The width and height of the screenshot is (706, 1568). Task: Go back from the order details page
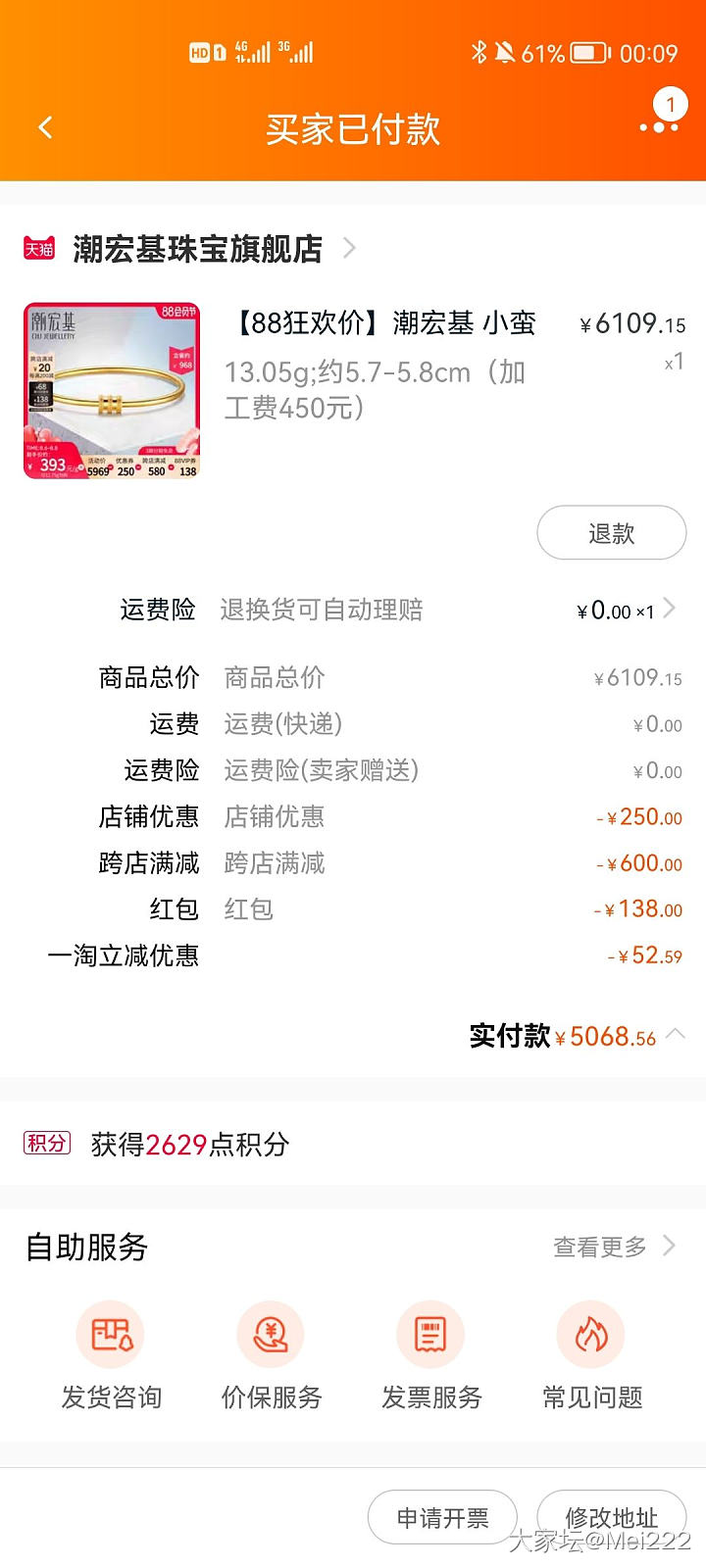pos(45,127)
